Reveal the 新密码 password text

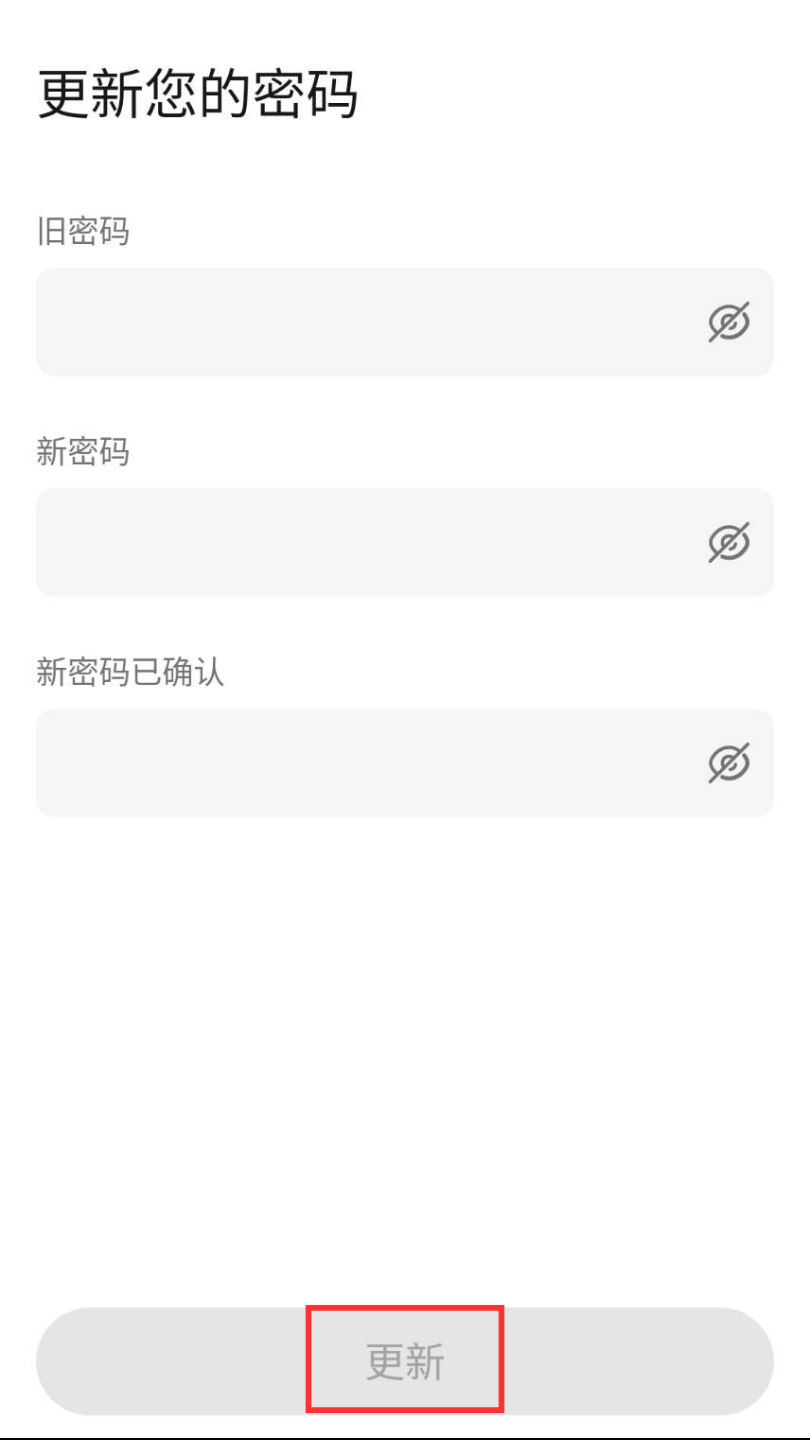point(729,542)
